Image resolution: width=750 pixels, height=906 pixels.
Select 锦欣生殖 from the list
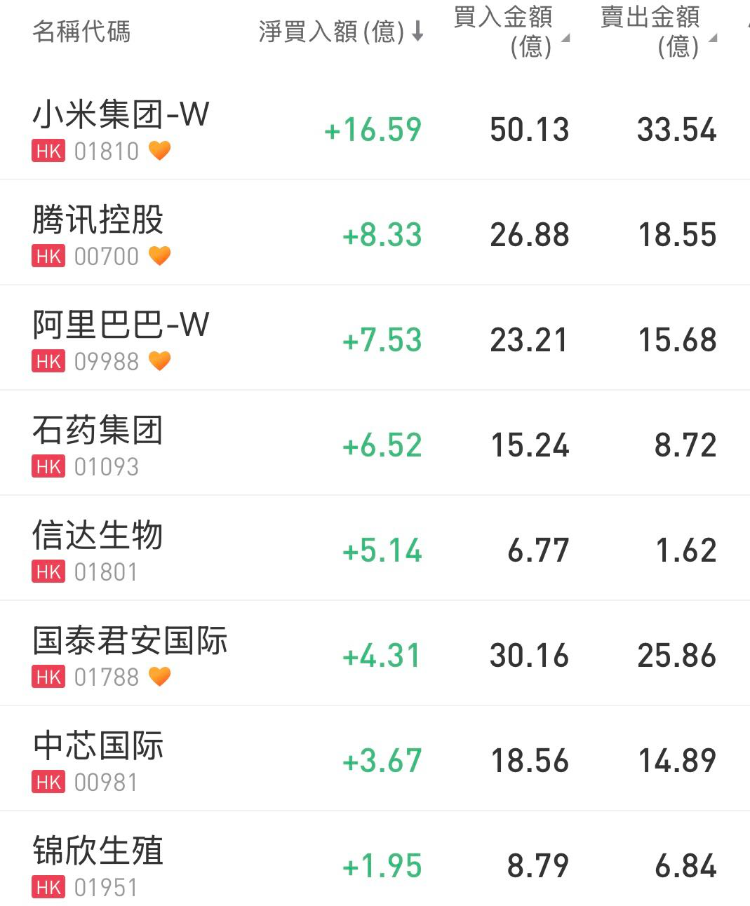98,851
